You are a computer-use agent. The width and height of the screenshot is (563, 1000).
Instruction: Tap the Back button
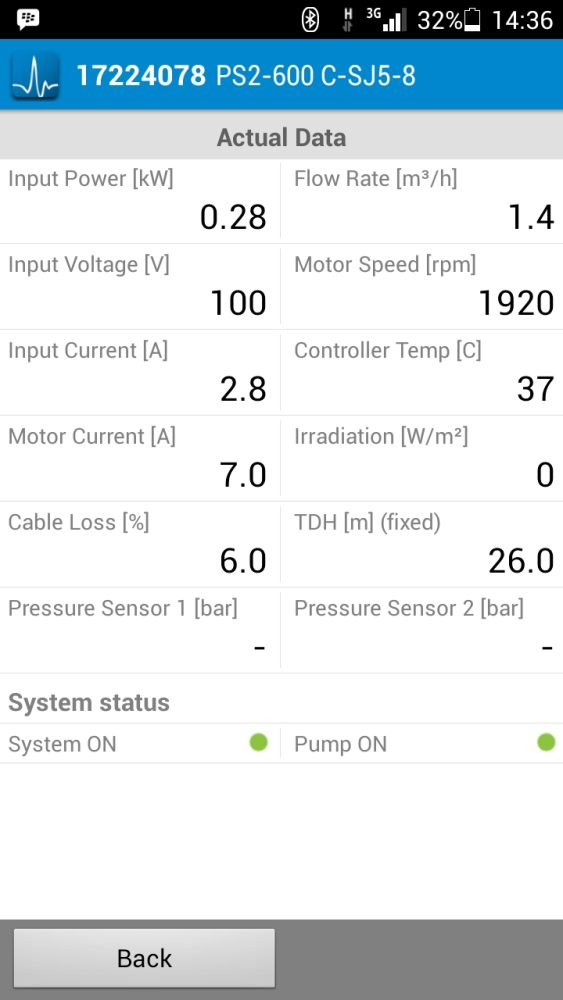[144, 958]
